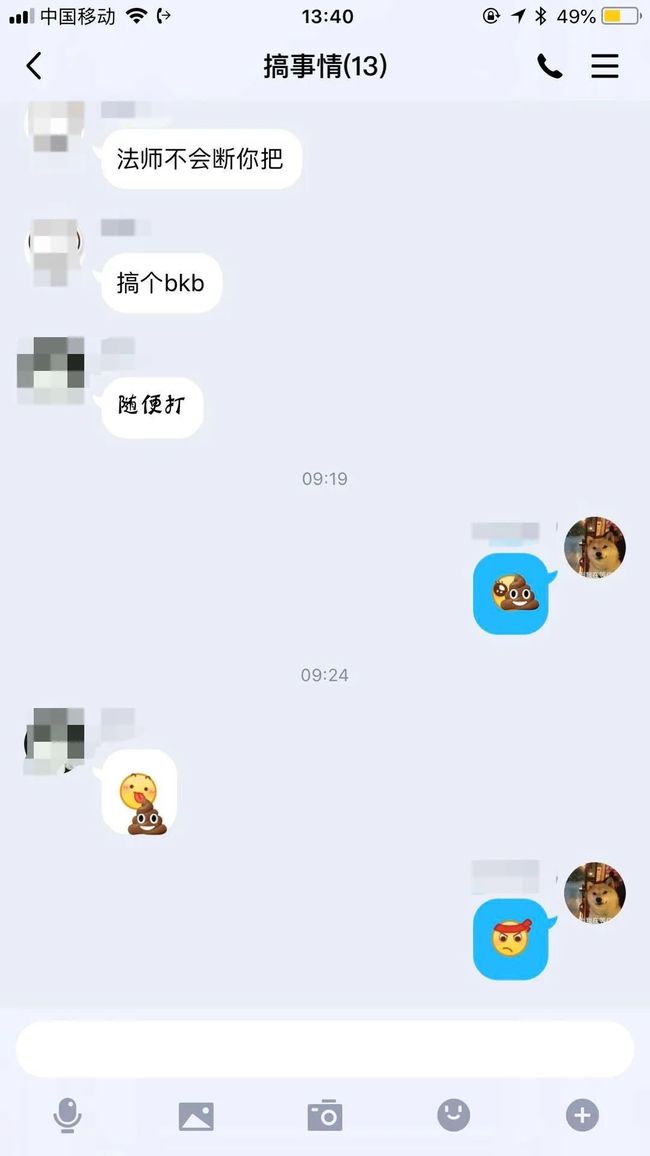Open the camera to take photo

(324, 1115)
